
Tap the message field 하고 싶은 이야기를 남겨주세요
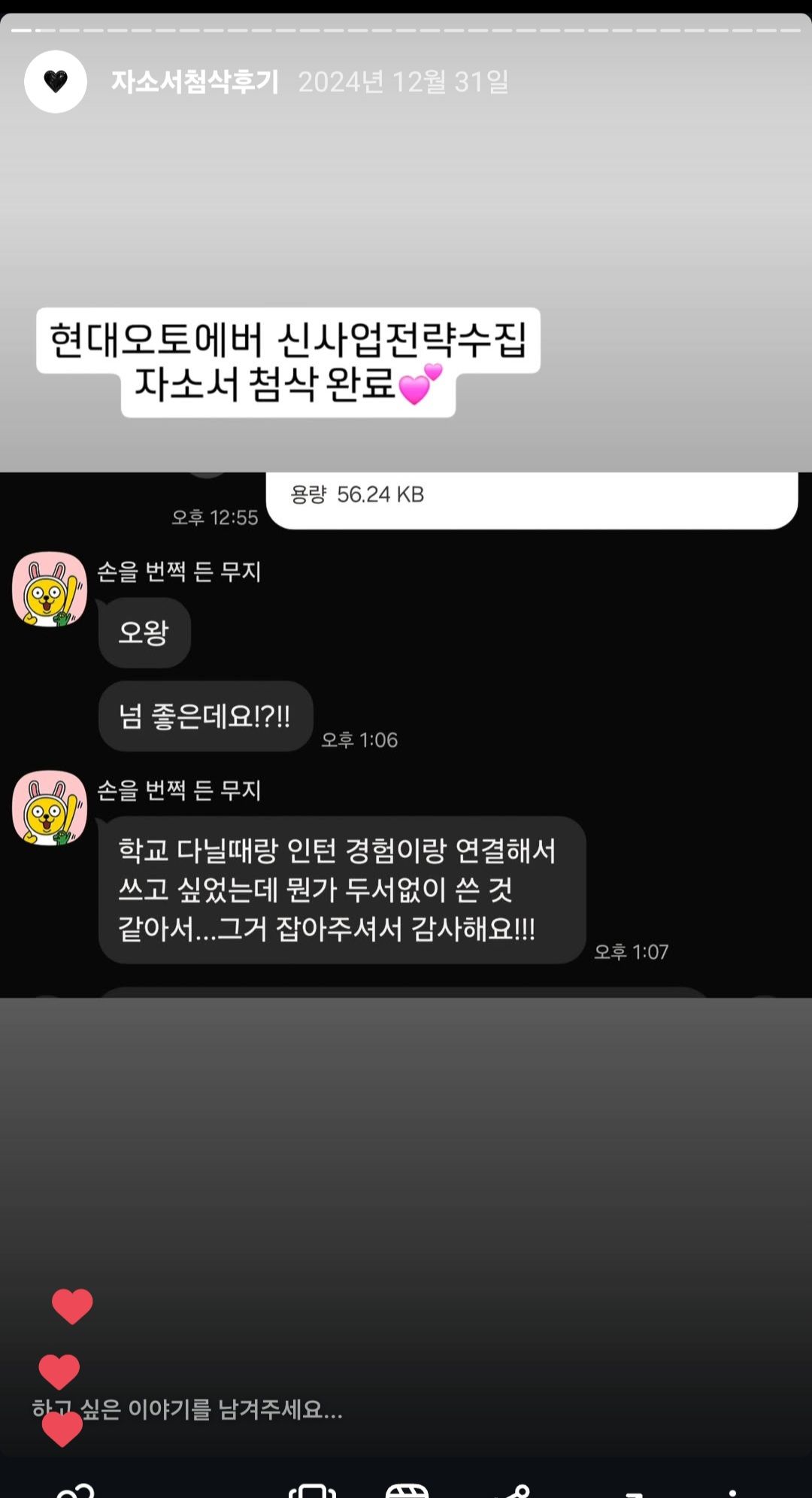226,1409
